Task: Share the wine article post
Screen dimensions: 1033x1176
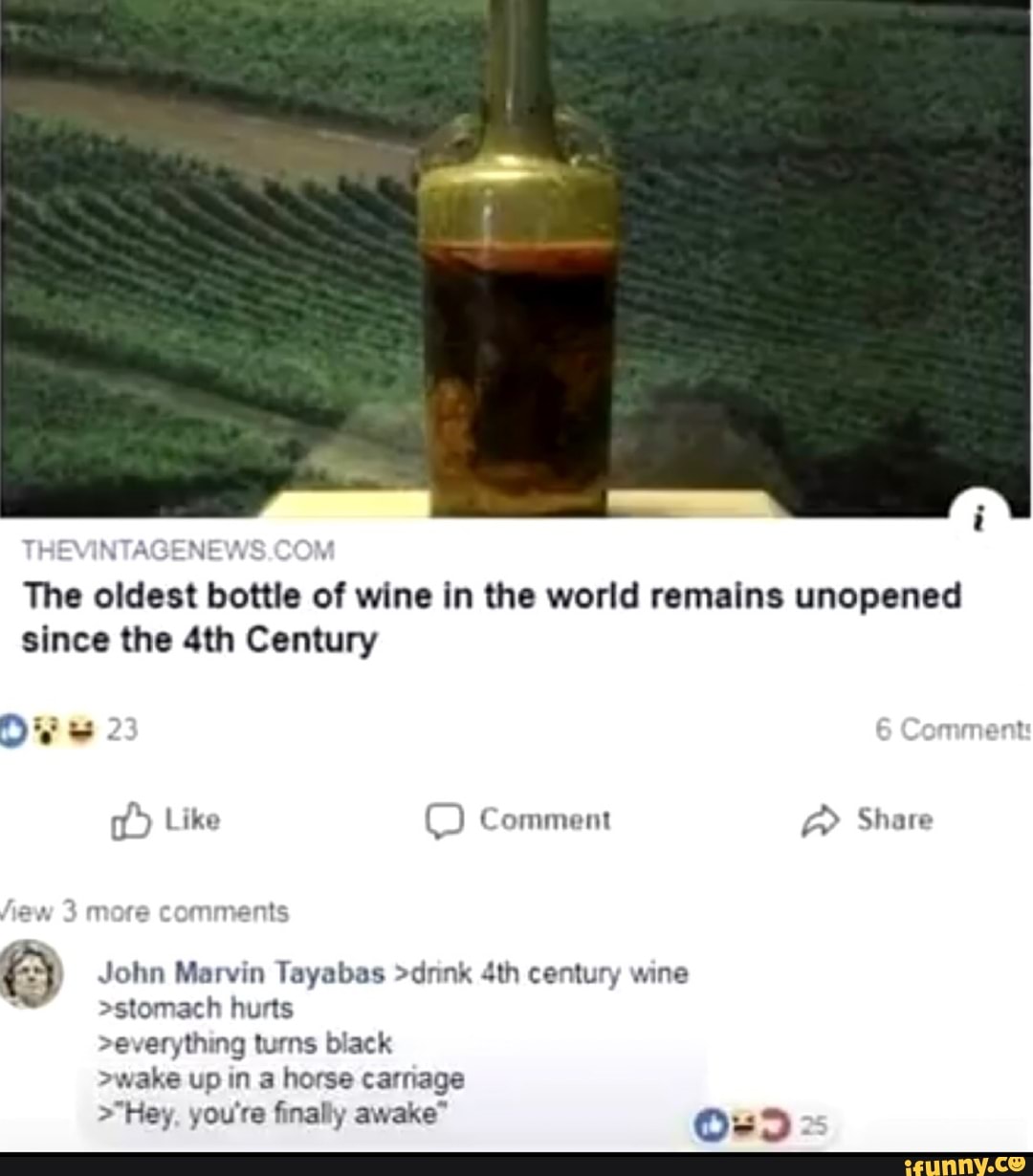Action: (867, 821)
